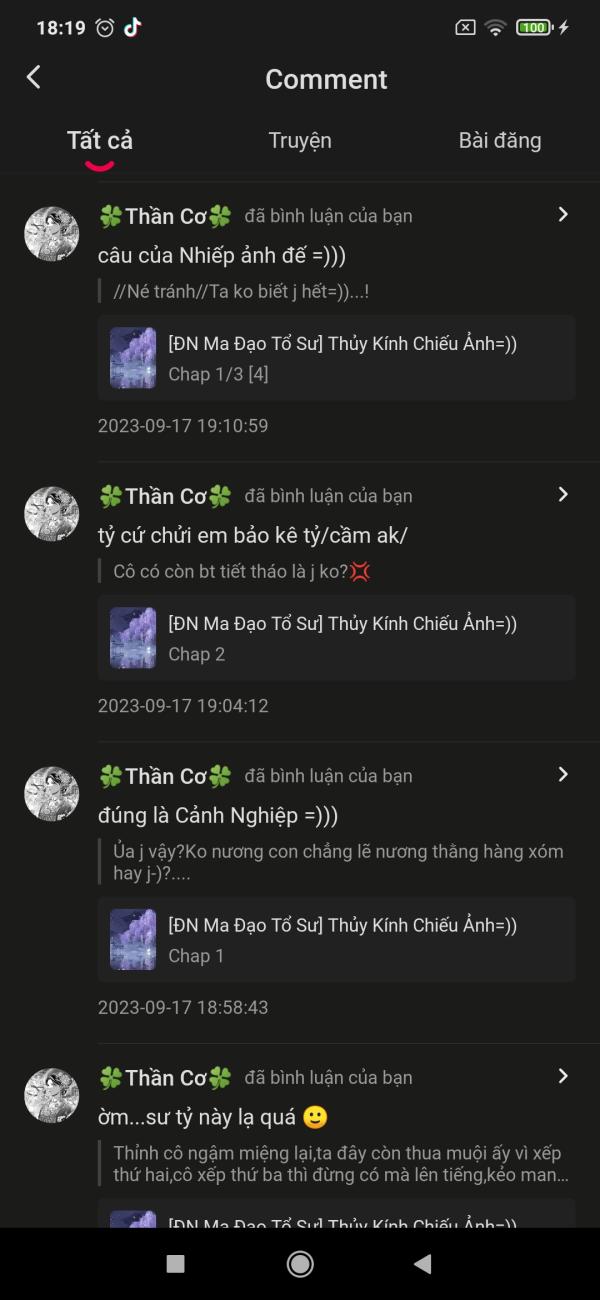Open the comment "đúng là Cảnh Nghiệp"
This screenshot has width=600, height=1300.
click(x=218, y=816)
